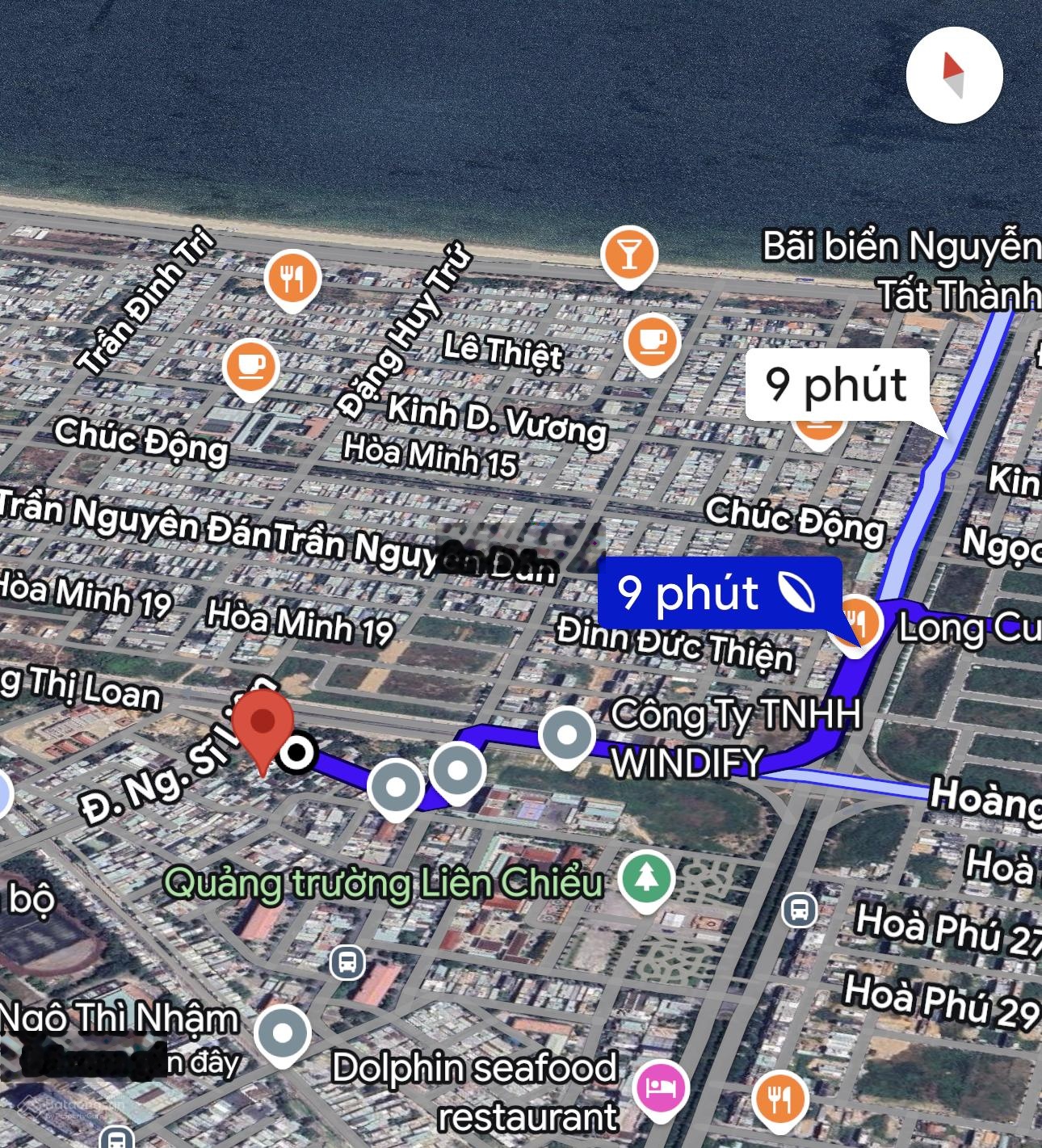Viewport: 1042px width, 1148px height.
Task: Open Bãi biển Nguyễn Tất Thành beach label
Action: tap(901, 270)
